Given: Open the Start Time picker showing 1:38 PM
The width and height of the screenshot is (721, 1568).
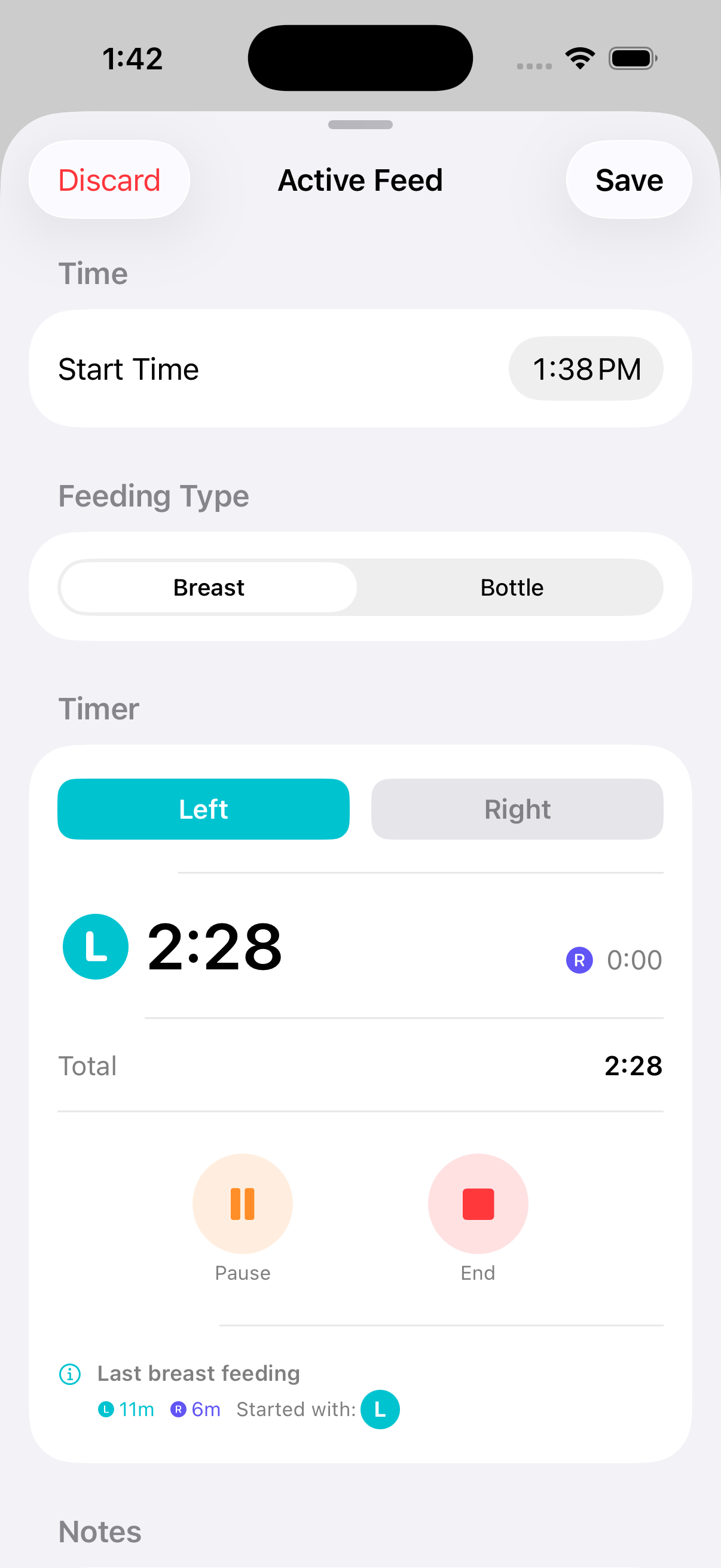Looking at the screenshot, I should click(x=585, y=368).
